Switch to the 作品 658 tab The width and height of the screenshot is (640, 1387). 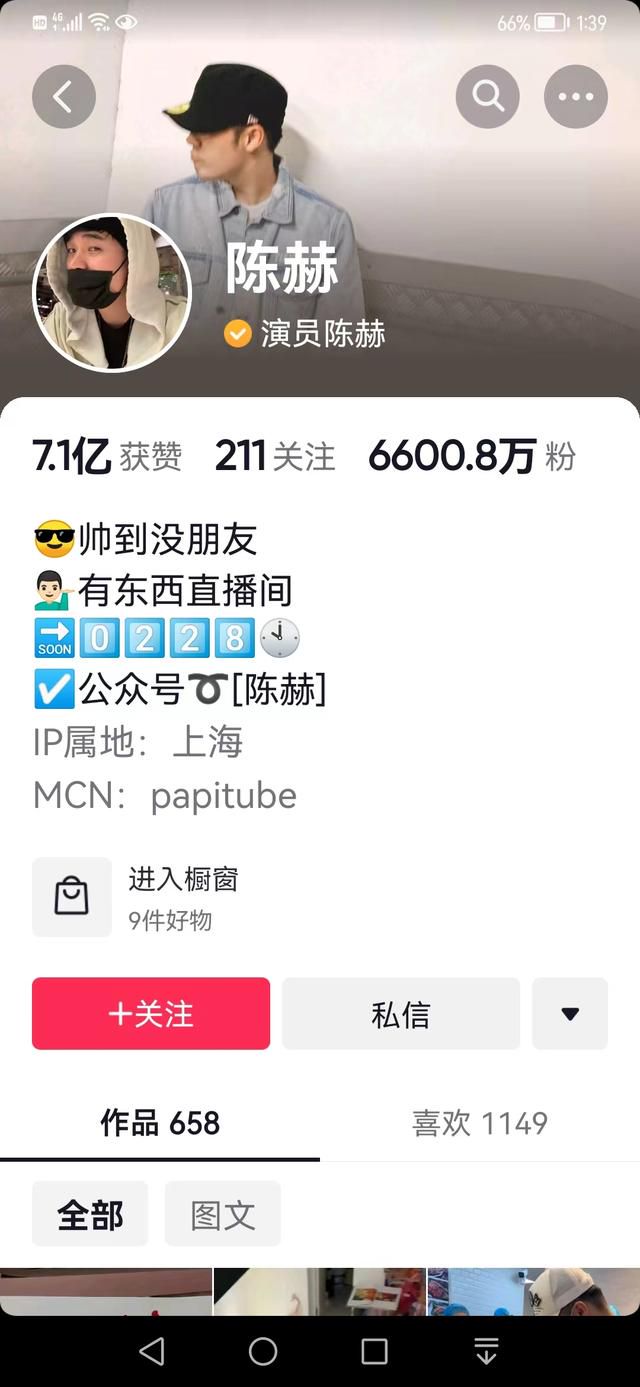click(160, 1123)
